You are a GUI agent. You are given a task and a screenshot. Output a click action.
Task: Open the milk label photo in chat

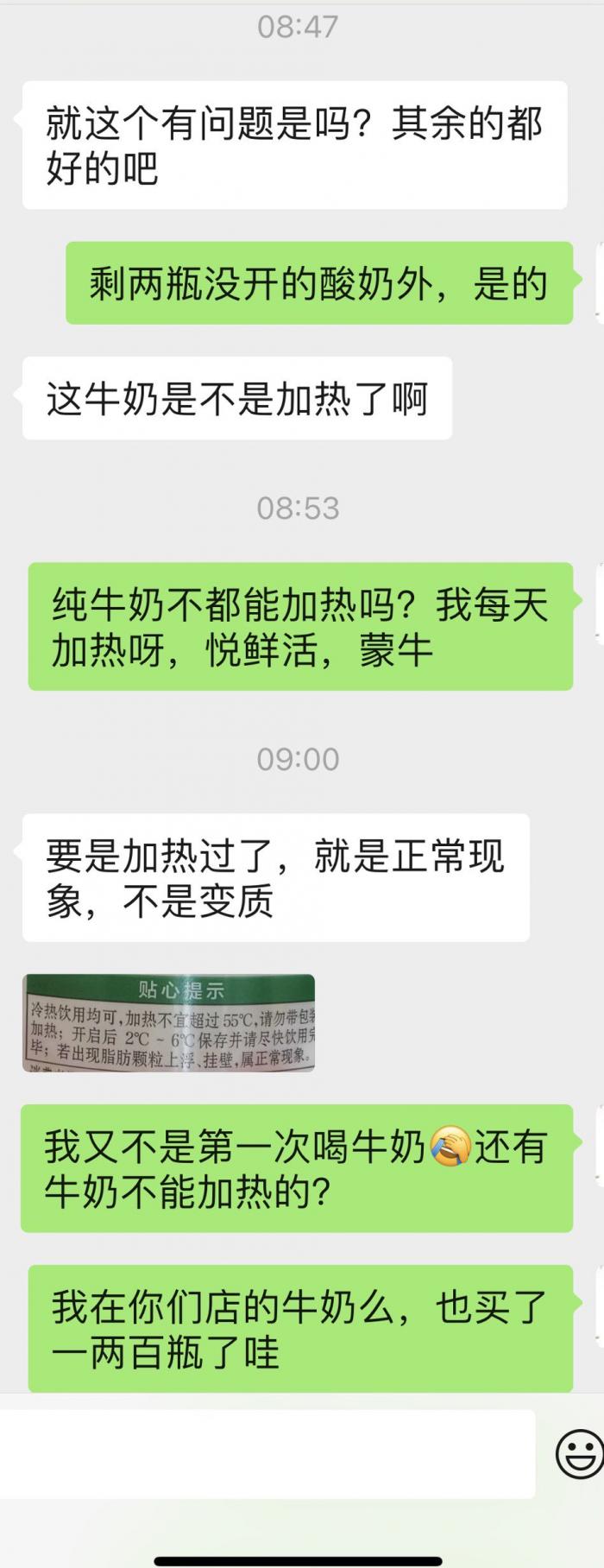[168, 1022]
